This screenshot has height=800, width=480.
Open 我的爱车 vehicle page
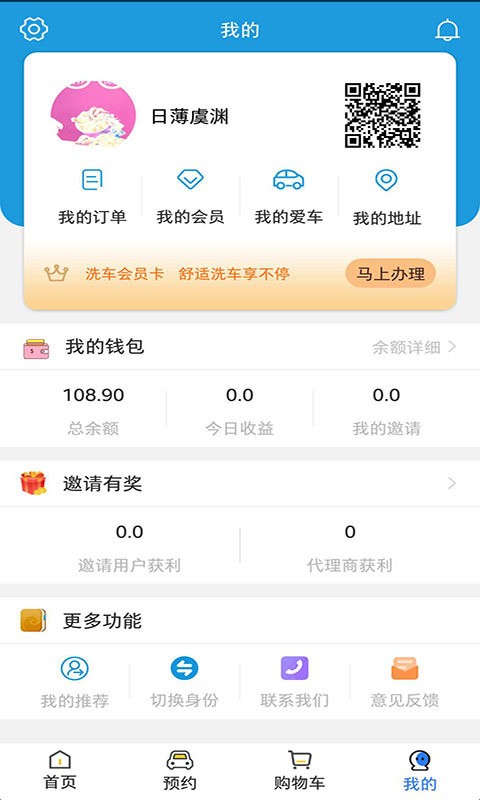pos(289,196)
